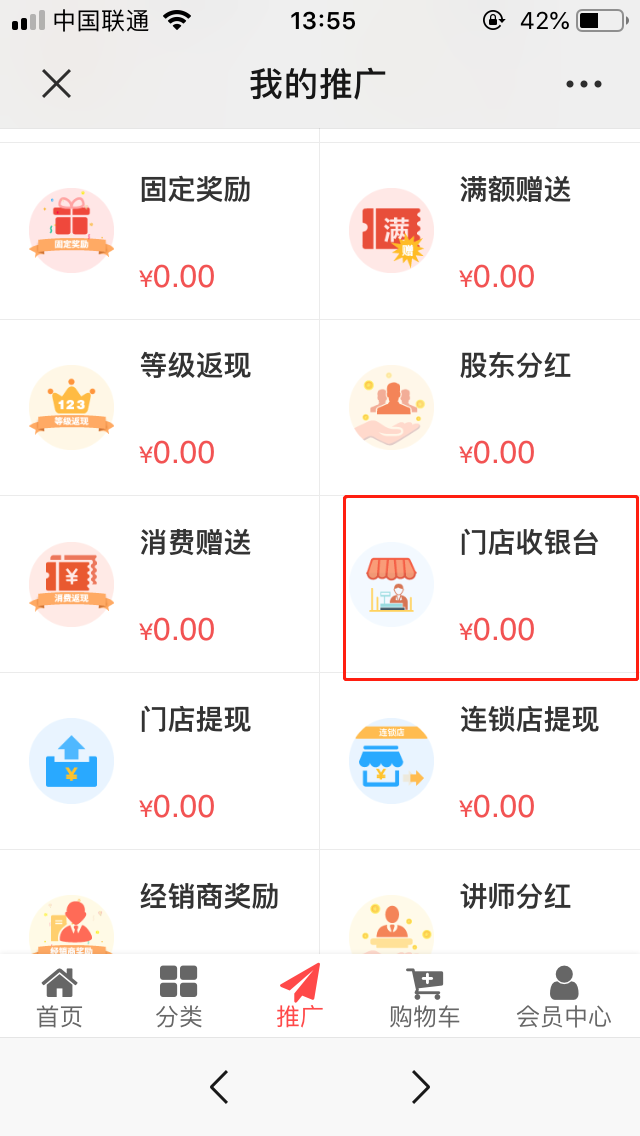This screenshot has height=1136, width=640.
Task: Open the 满额赠送 card
Action: (x=480, y=232)
